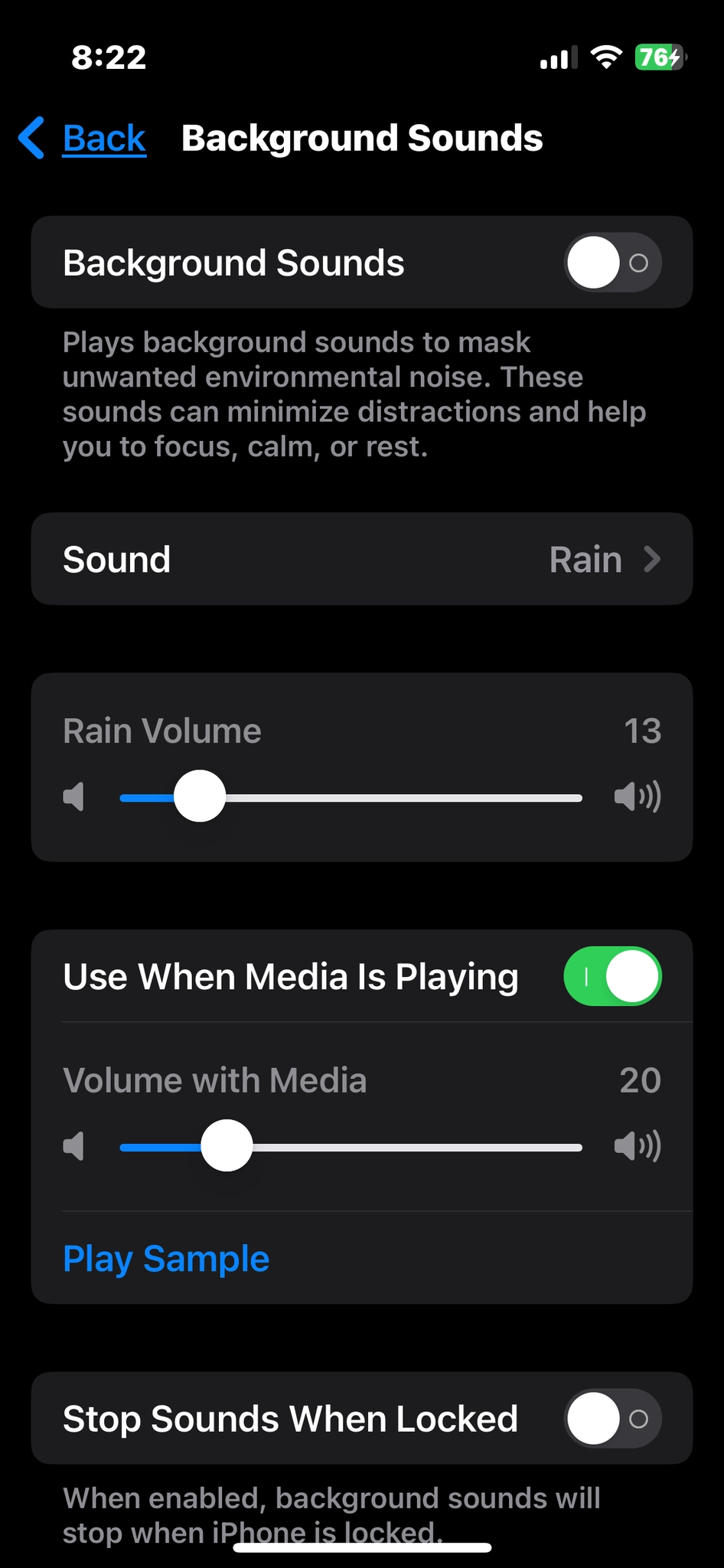Click the Rain Volume slider handle
724x1568 pixels.
(x=199, y=796)
